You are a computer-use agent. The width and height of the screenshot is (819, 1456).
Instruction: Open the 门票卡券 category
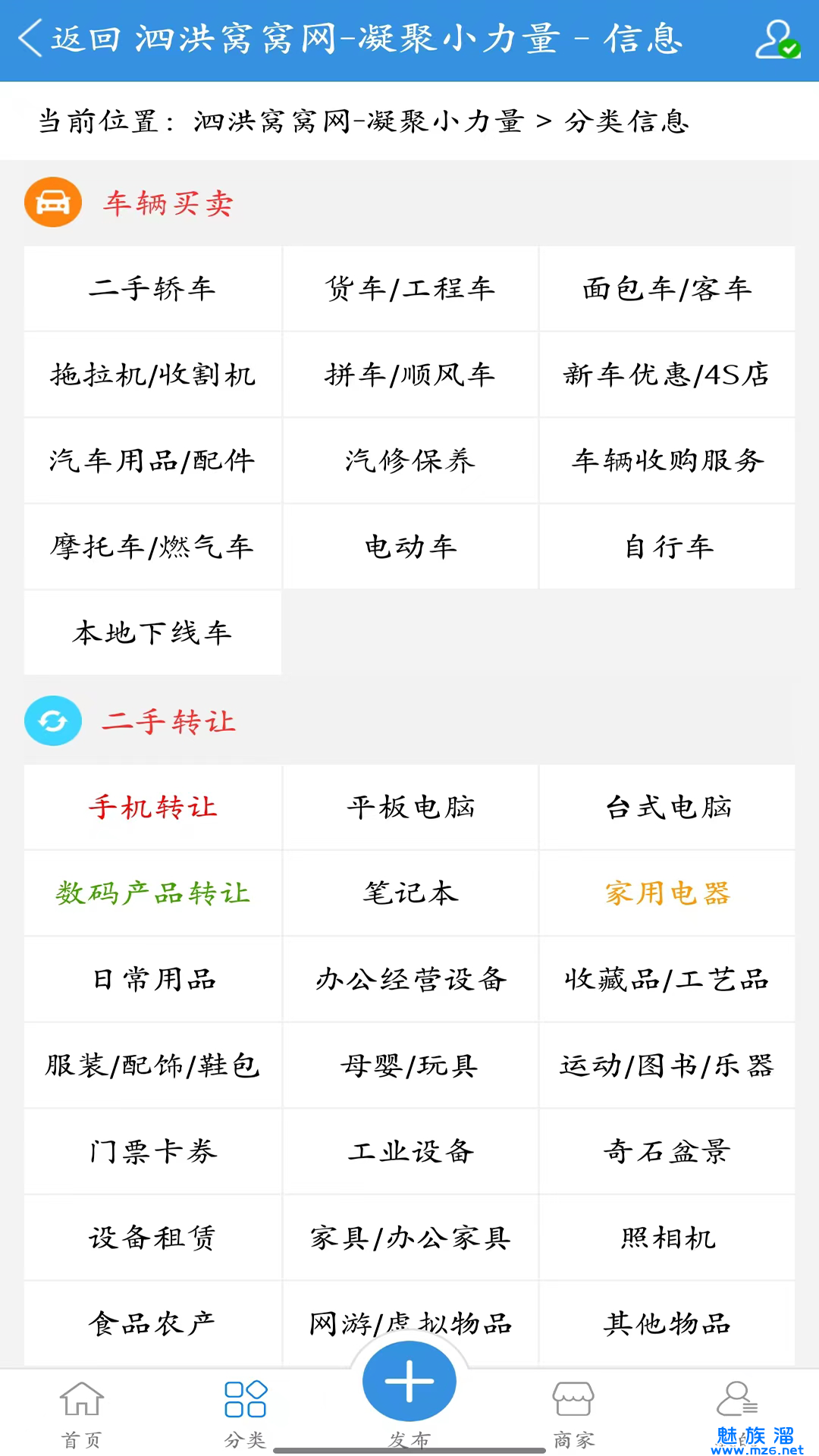(152, 1152)
